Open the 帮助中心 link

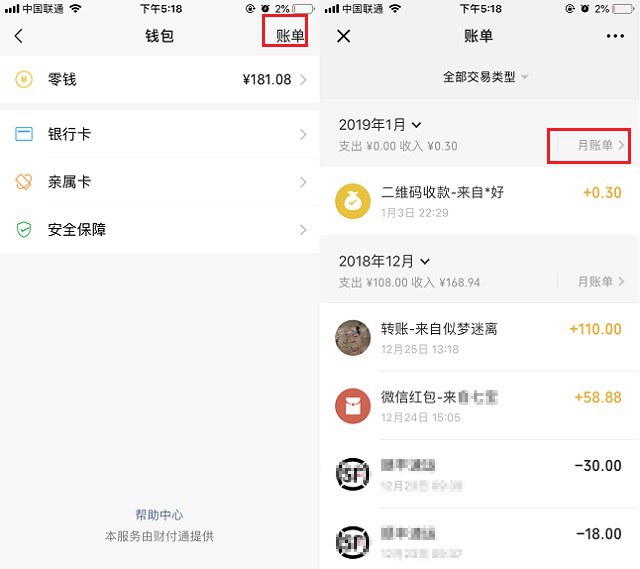159,515
